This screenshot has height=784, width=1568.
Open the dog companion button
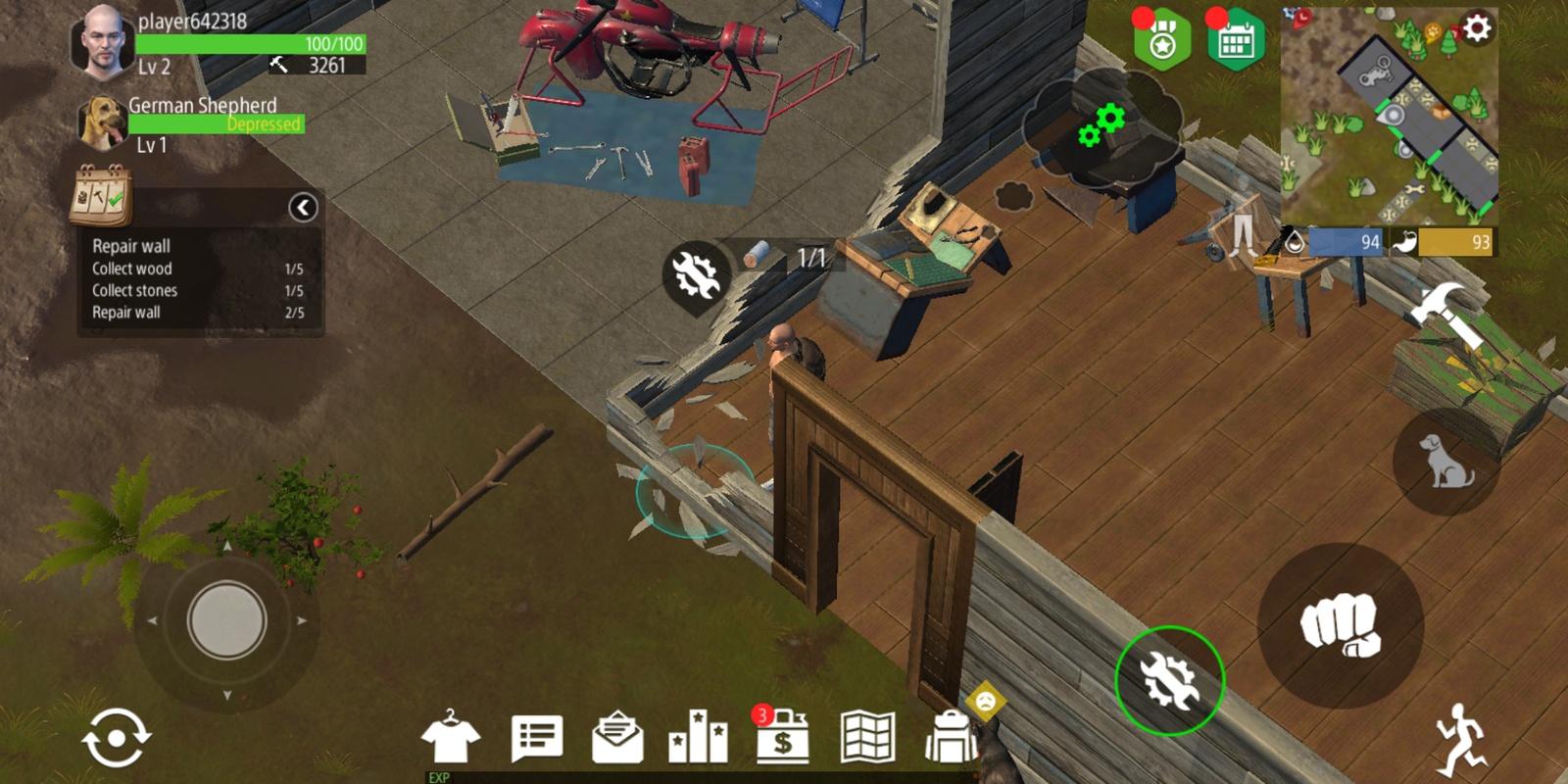coord(1445,462)
